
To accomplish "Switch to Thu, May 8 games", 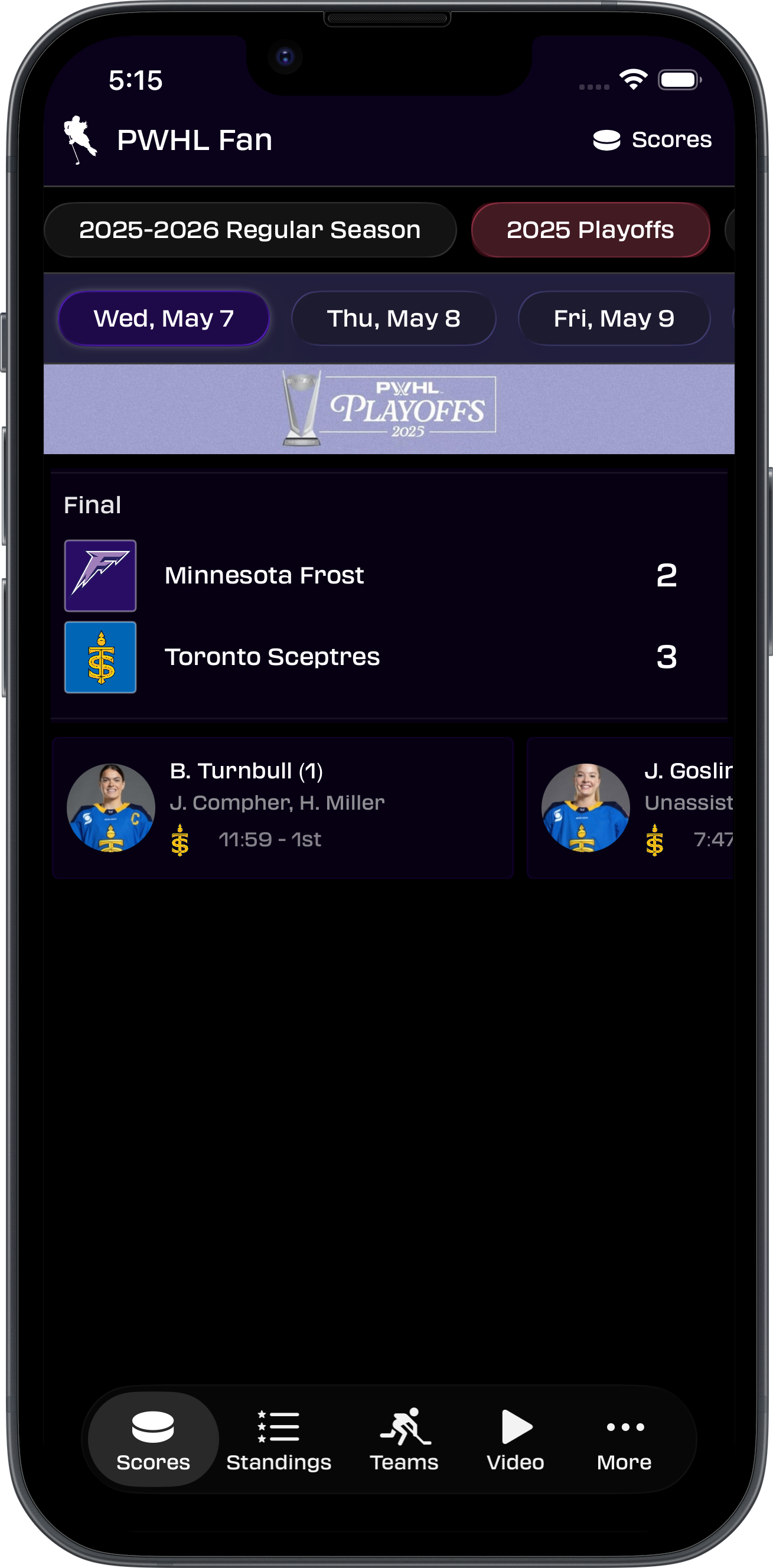I will click(393, 318).
